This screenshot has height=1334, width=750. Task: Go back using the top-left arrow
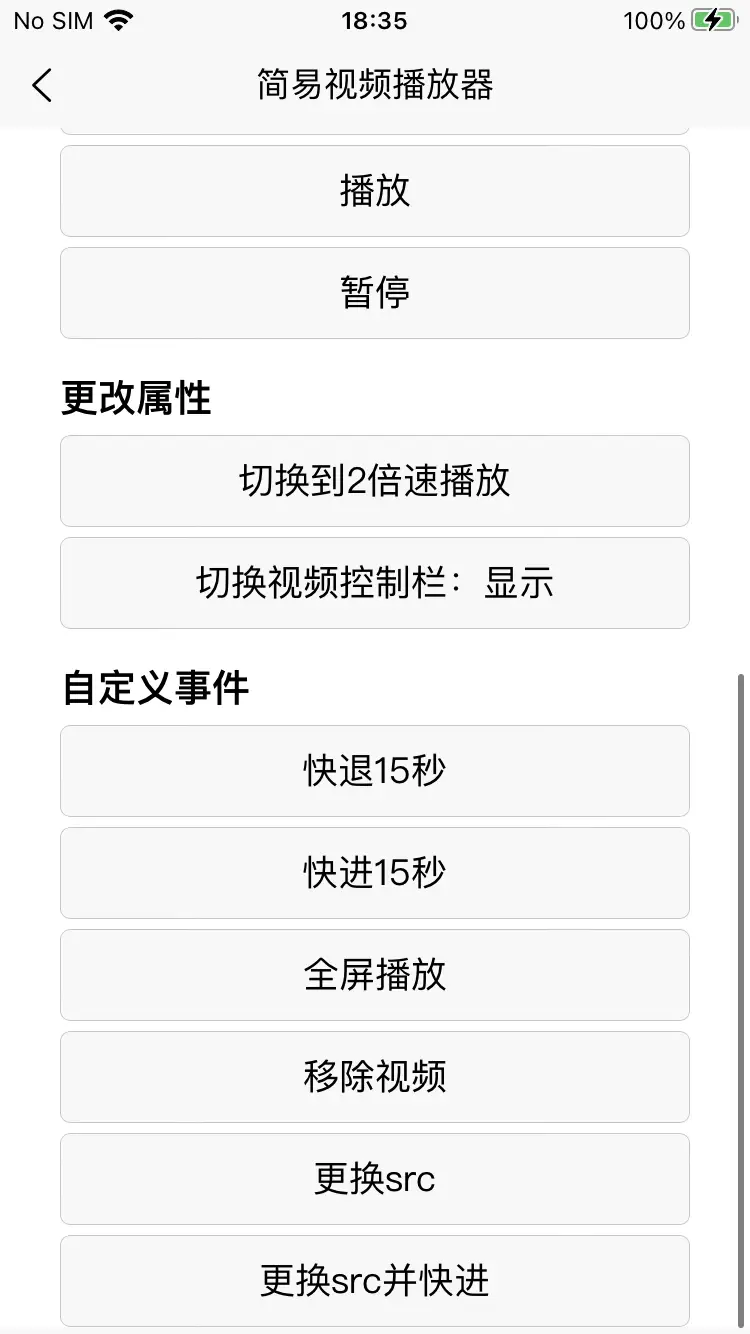pyautogui.click(x=41, y=85)
